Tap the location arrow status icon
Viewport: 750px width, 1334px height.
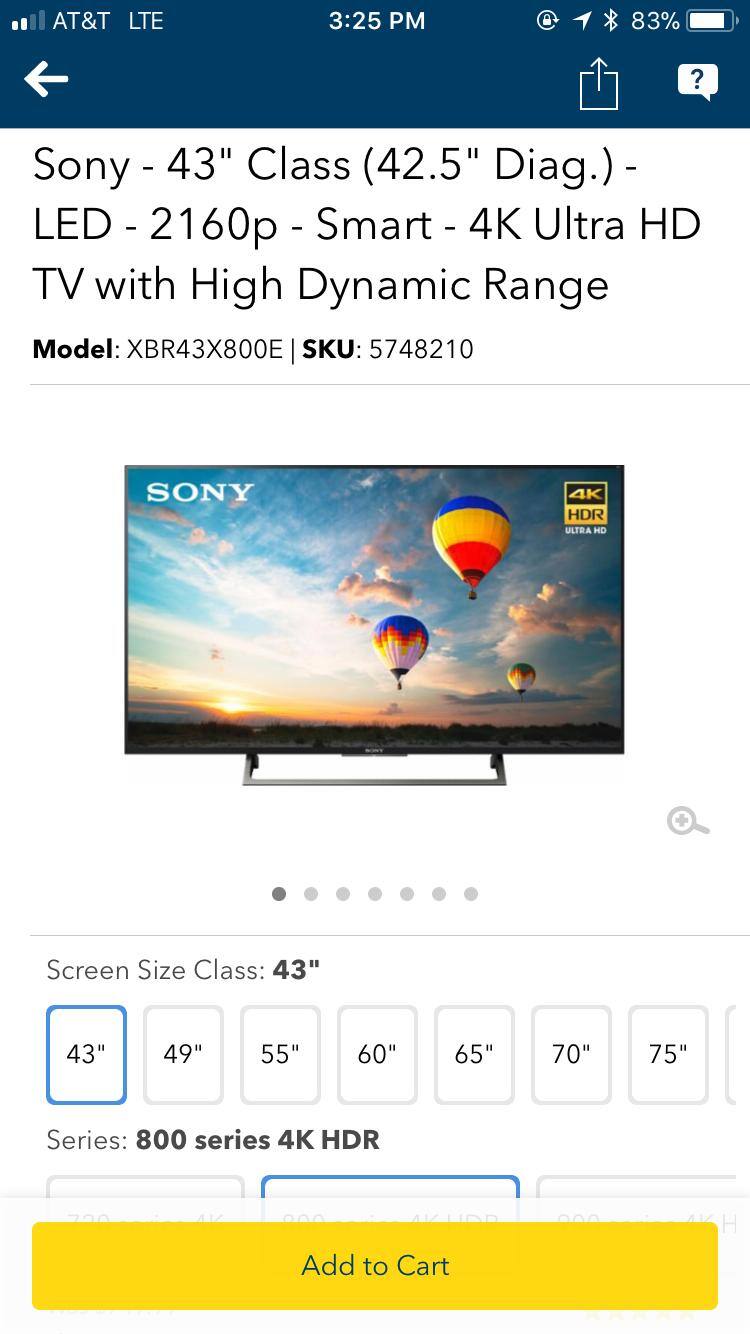point(583,19)
